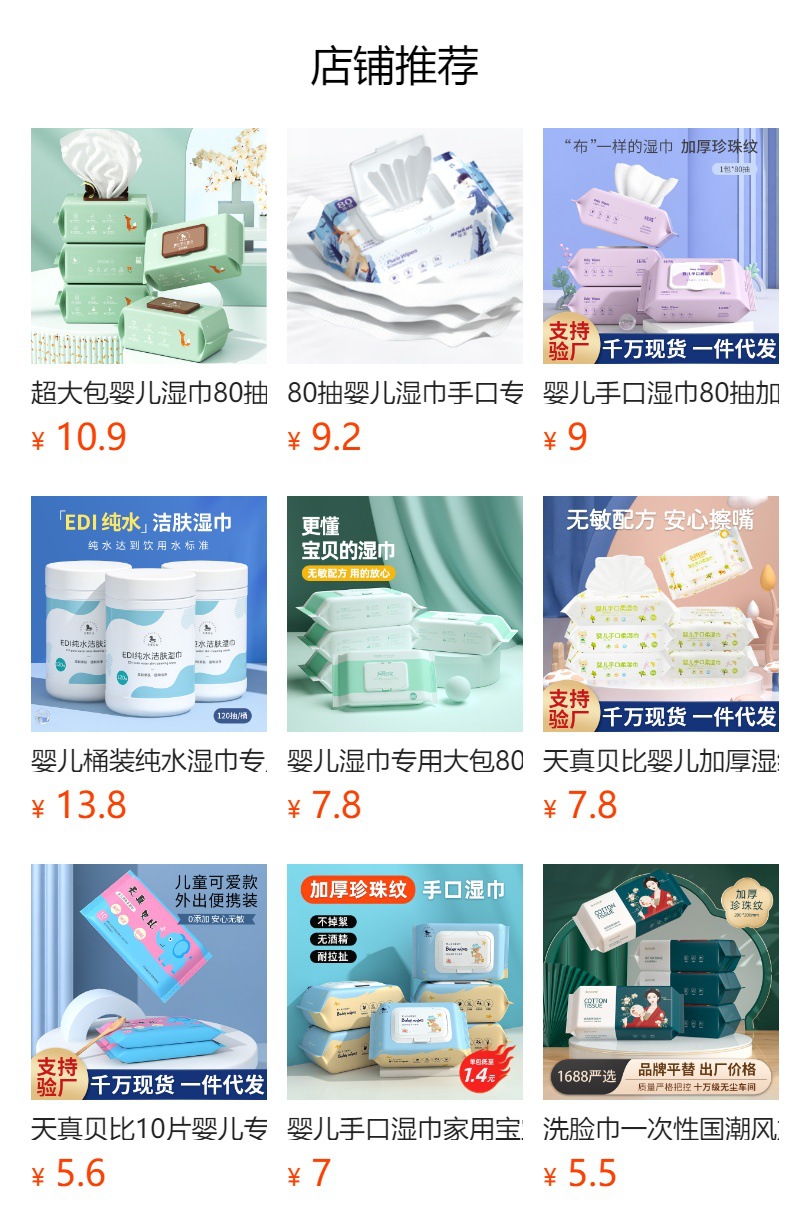View the 天真贝比婴儿加厚湿巾 item
Viewport: 790px width, 1232px height.
[x=660, y=614]
